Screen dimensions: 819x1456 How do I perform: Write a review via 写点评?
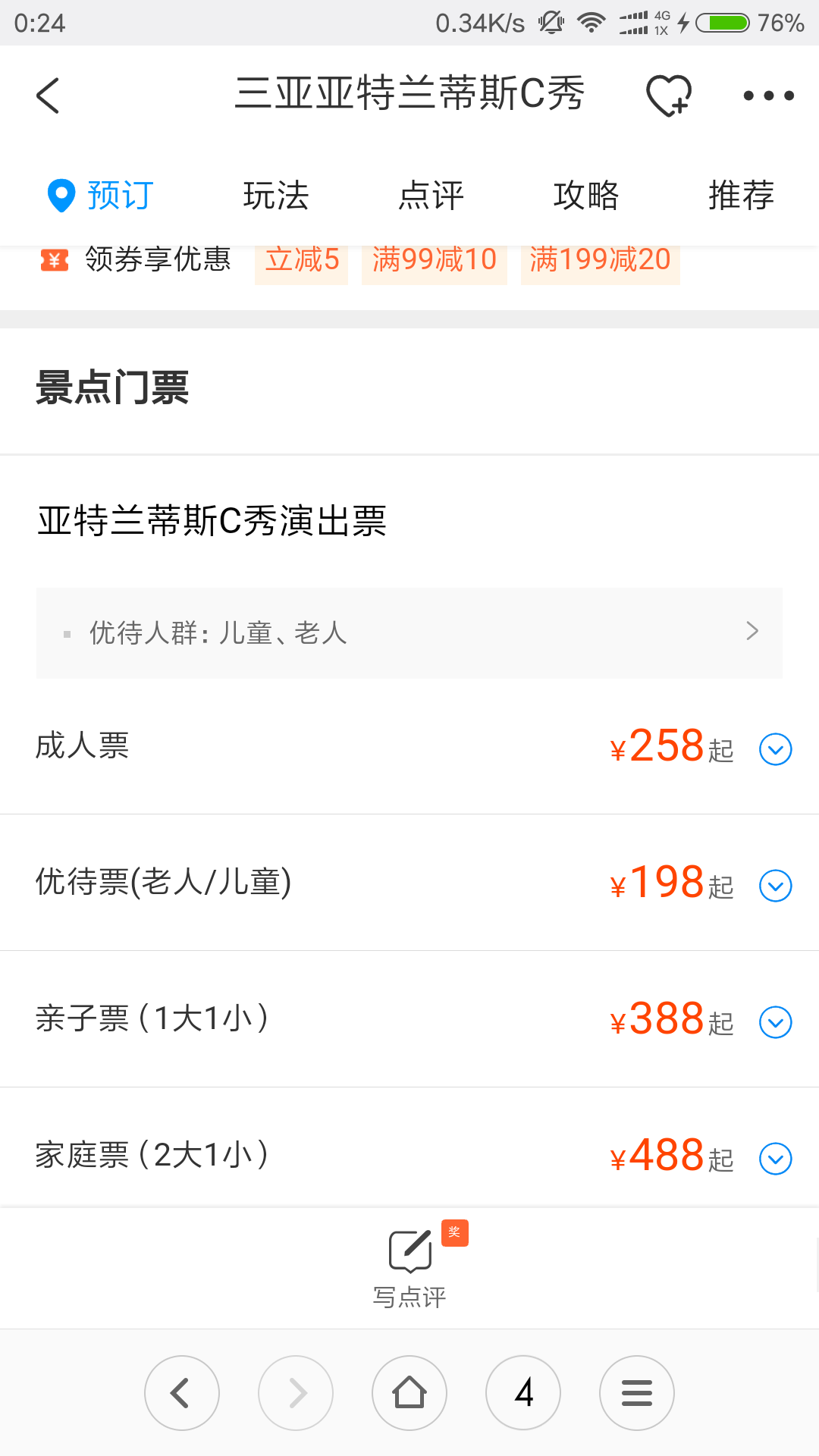click(409, 1268)
